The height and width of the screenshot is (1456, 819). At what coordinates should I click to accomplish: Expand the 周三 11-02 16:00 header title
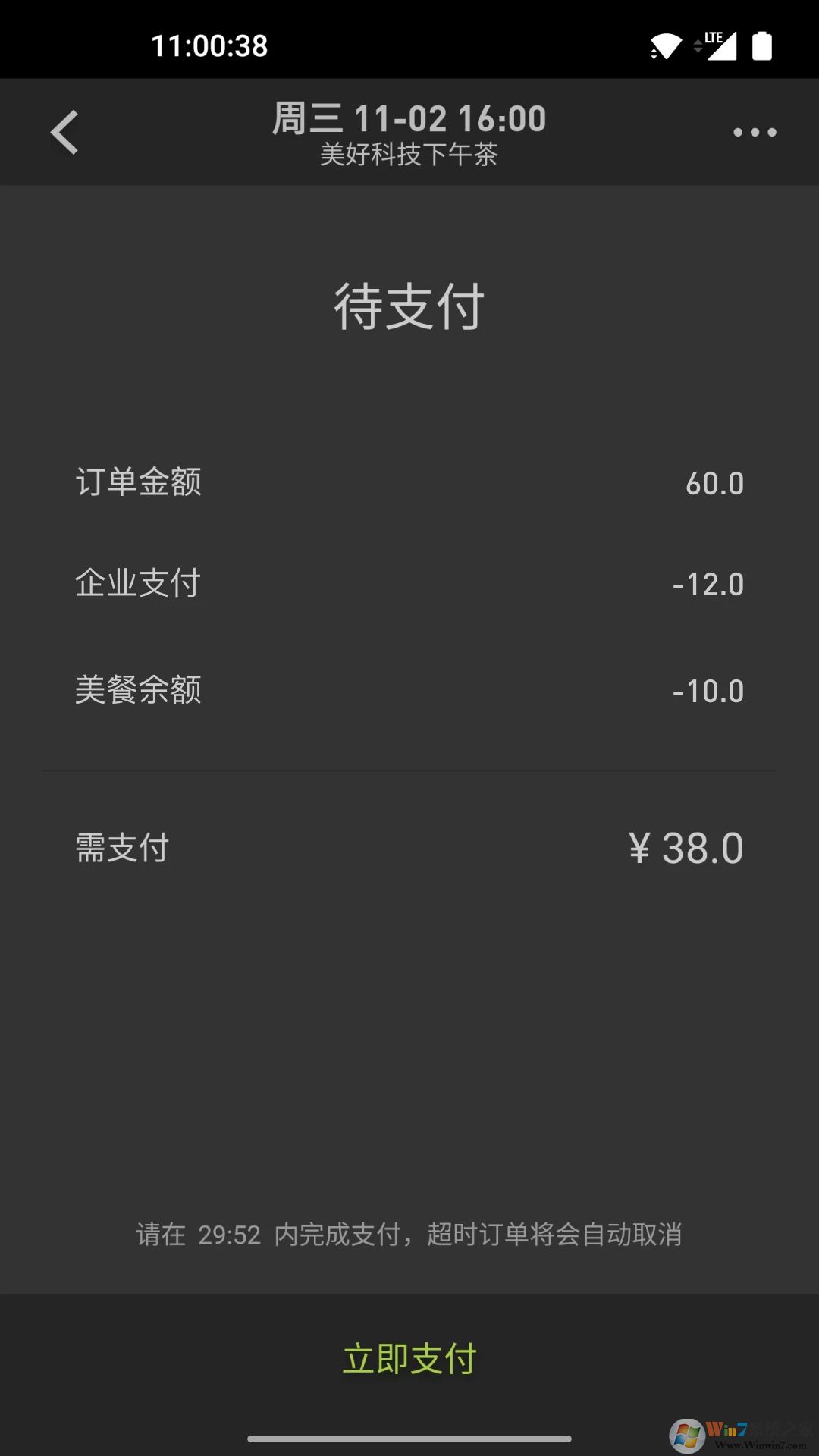[409, 118]
